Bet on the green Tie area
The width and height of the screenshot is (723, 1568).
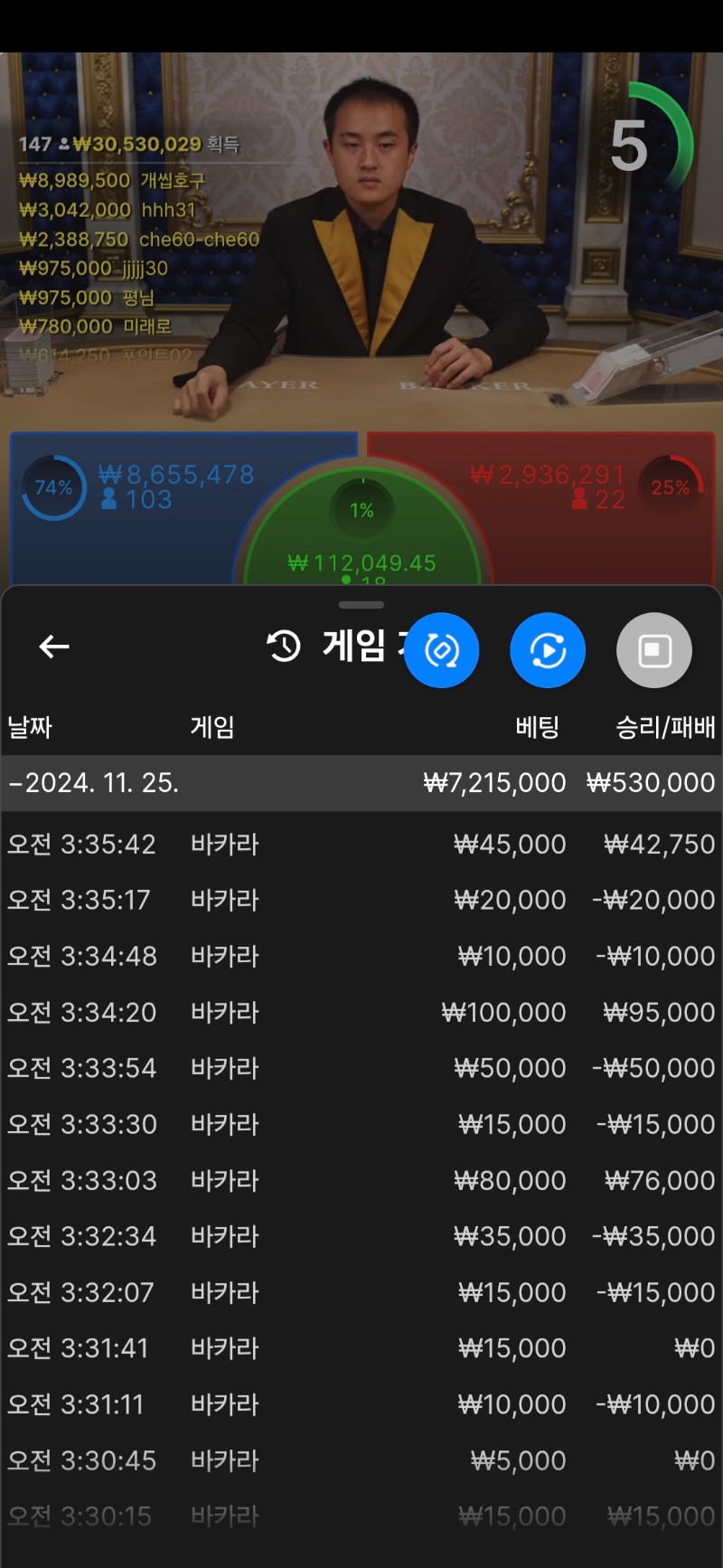pyautogui.click(x=361, y=534)
